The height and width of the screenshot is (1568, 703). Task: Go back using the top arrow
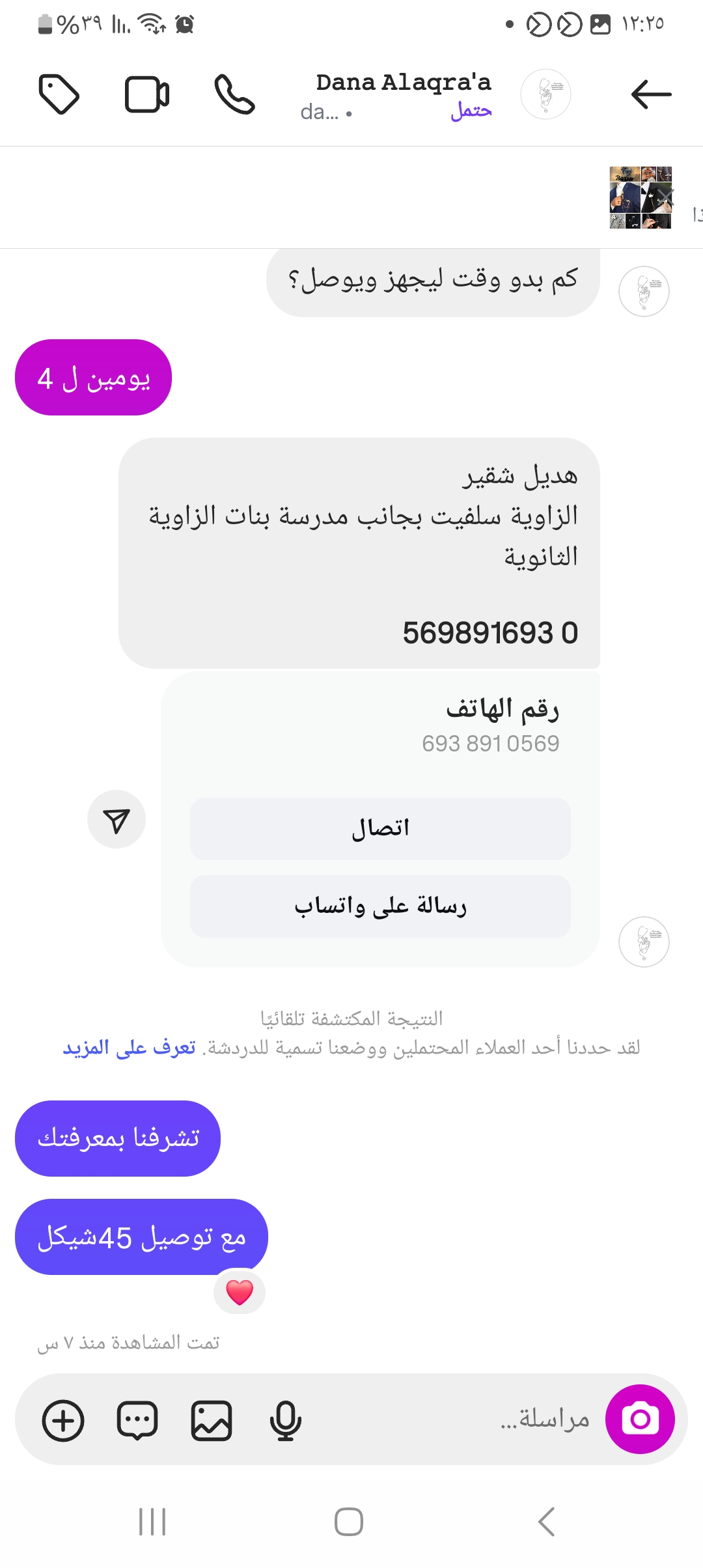tap(651, 95)
